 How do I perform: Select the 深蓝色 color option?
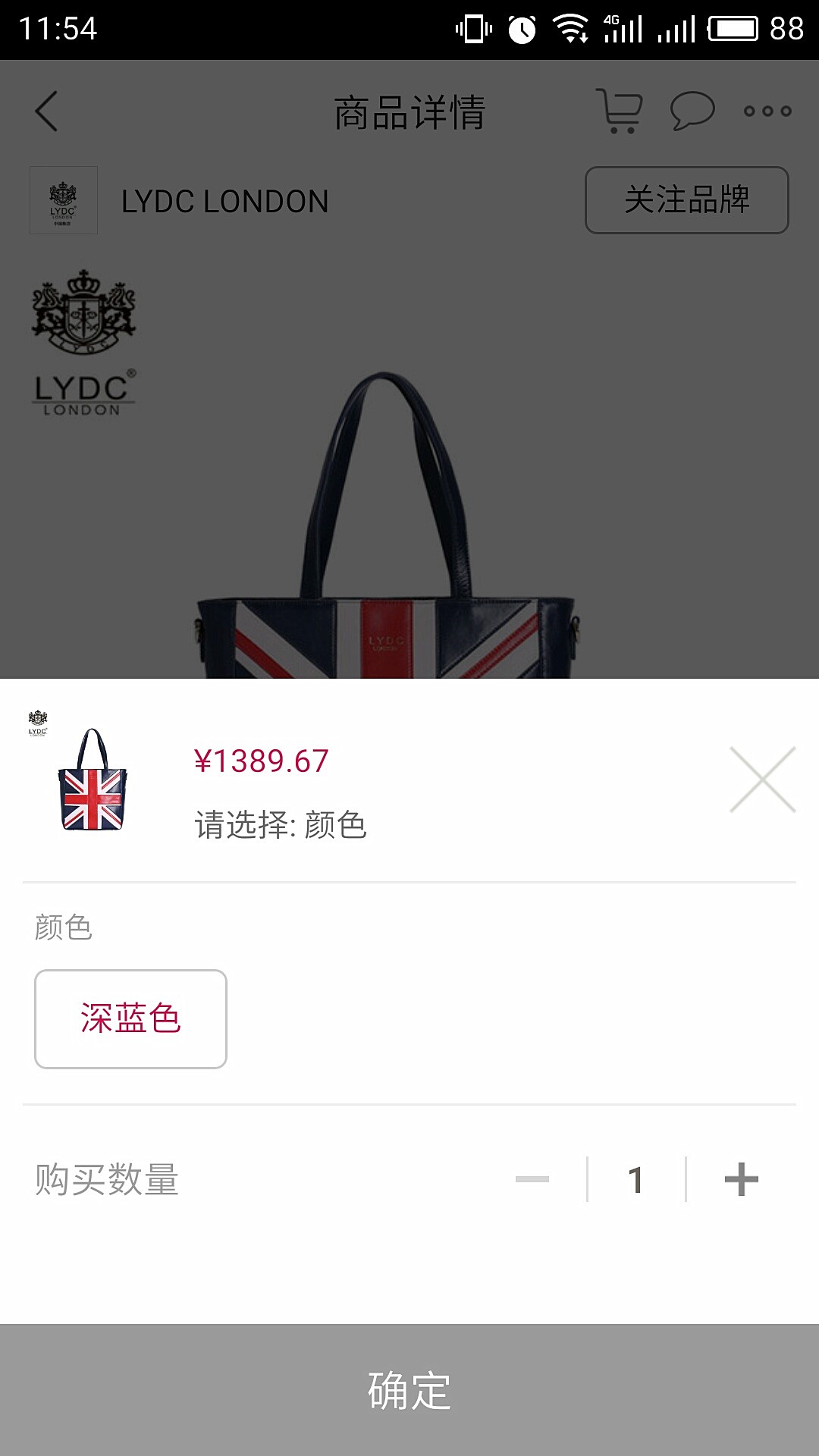(130, 1020)
